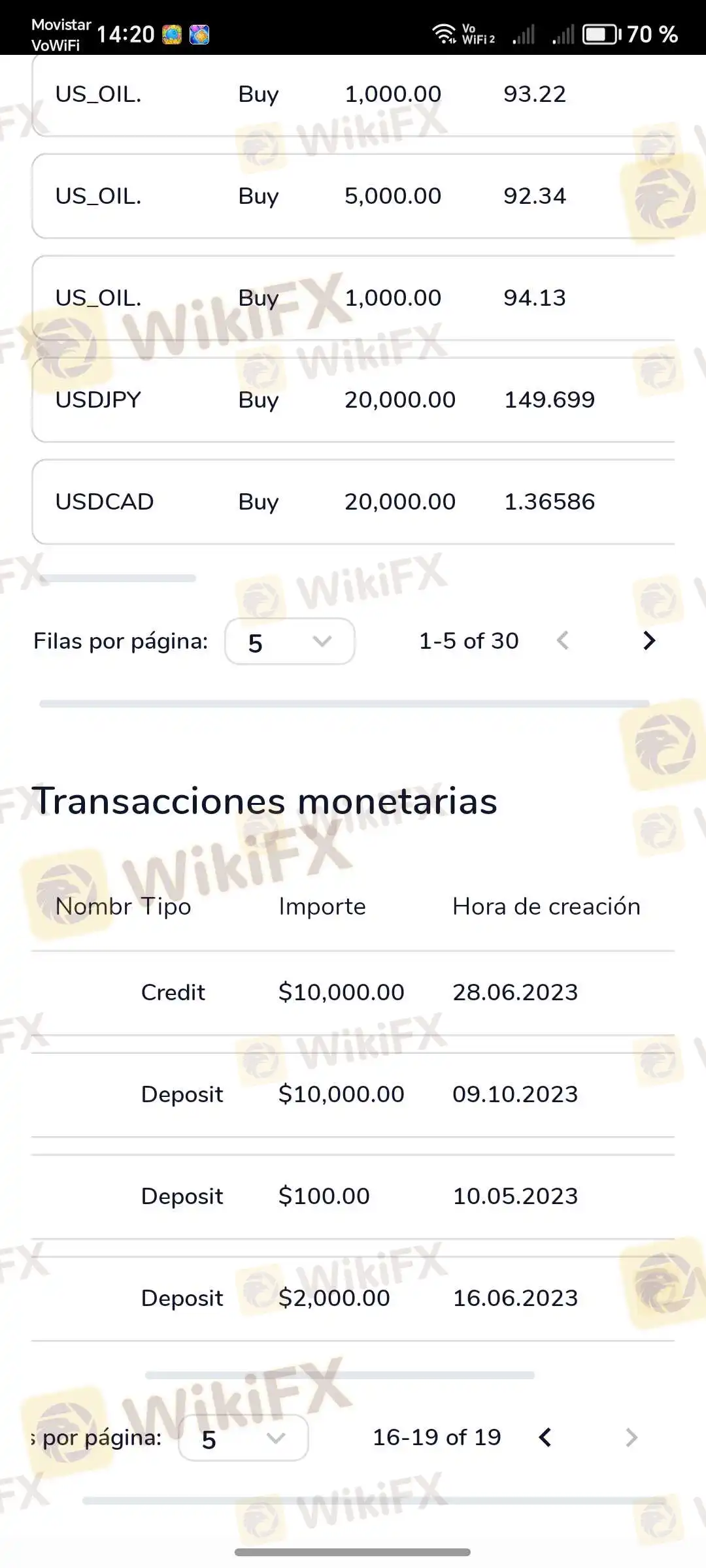Image resolution: width=706 pixels, height=1568 pixels.
Task: Open rows-per-page dropdown for trades table
Action: pos(290,642)
